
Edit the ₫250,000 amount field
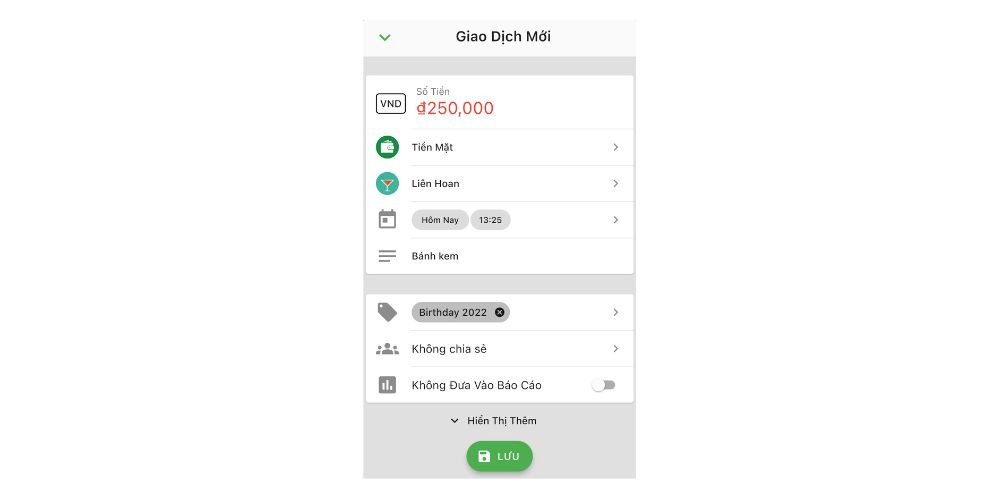coord(455,108)
